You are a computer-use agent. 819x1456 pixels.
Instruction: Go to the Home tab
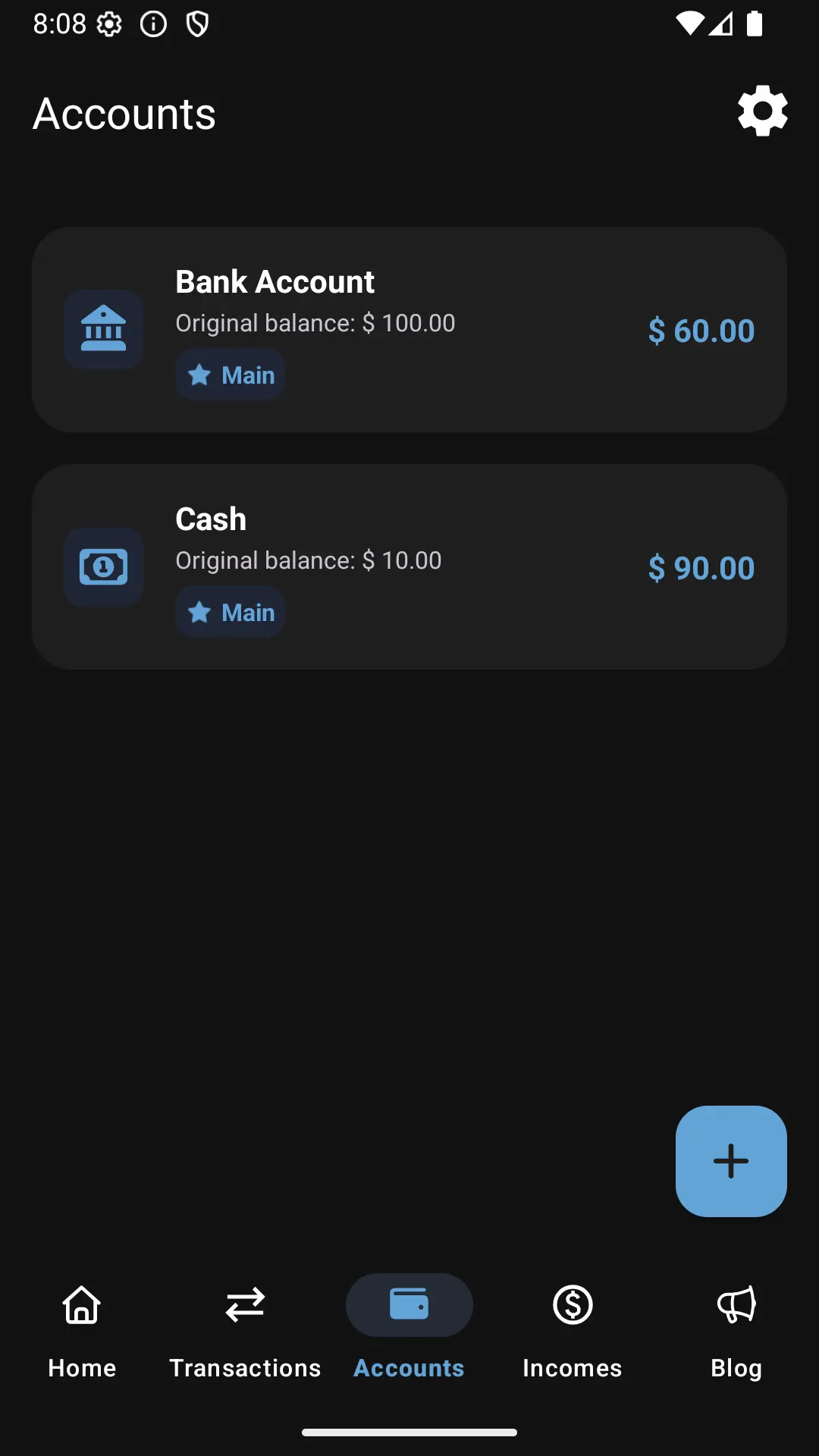(x=82, y=1329)
